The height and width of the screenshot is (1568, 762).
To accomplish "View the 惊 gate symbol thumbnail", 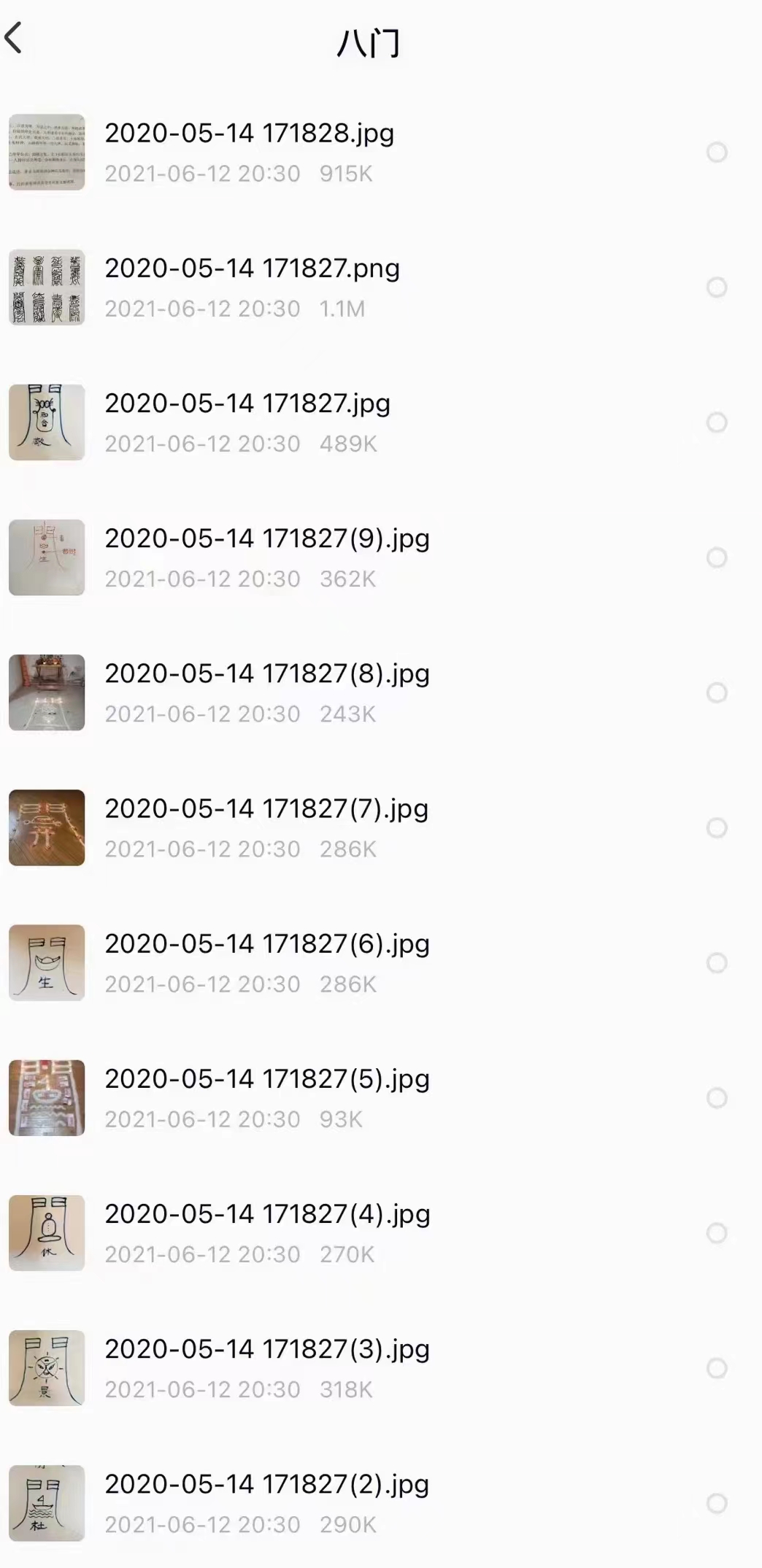I will click(46, 422).
